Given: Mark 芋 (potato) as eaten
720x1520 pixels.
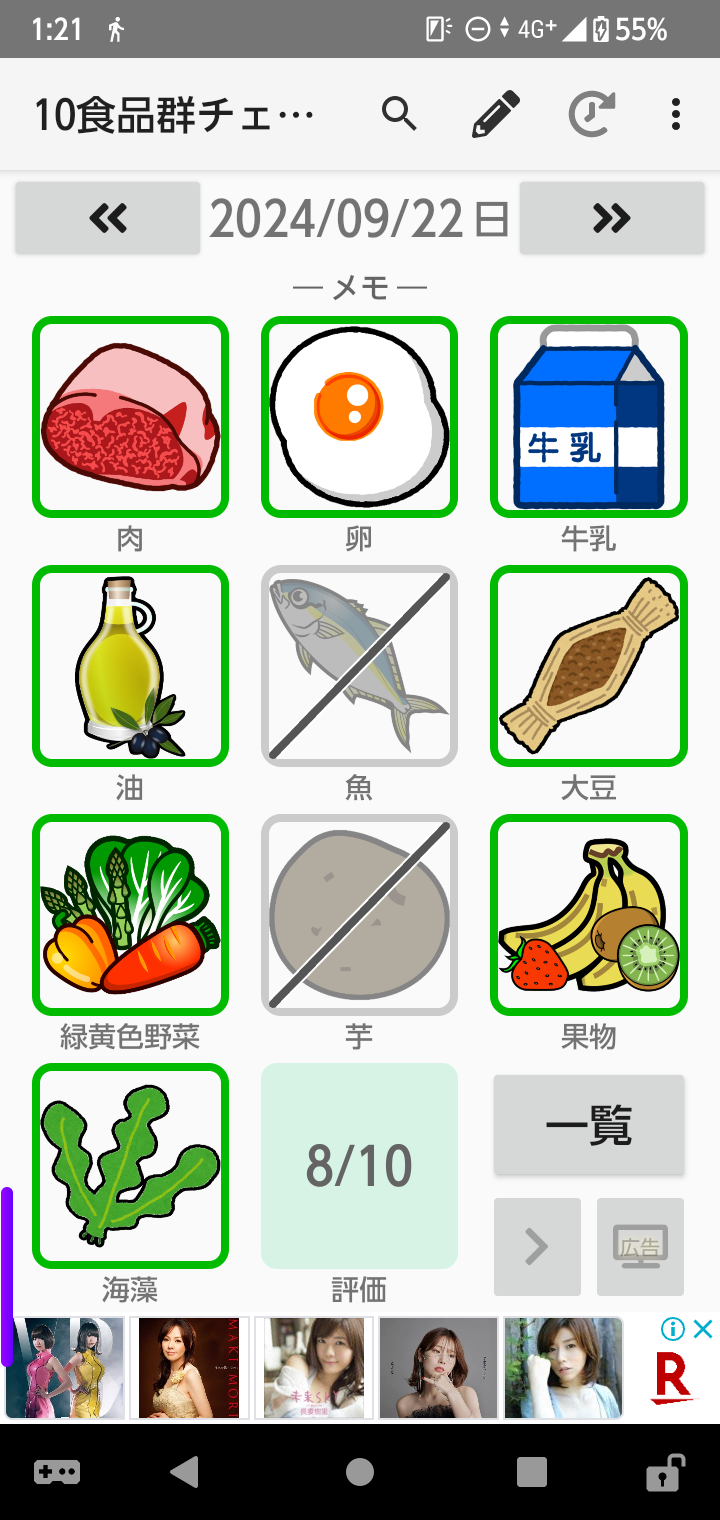Looking at the screenshot, I should coord(359,914).
